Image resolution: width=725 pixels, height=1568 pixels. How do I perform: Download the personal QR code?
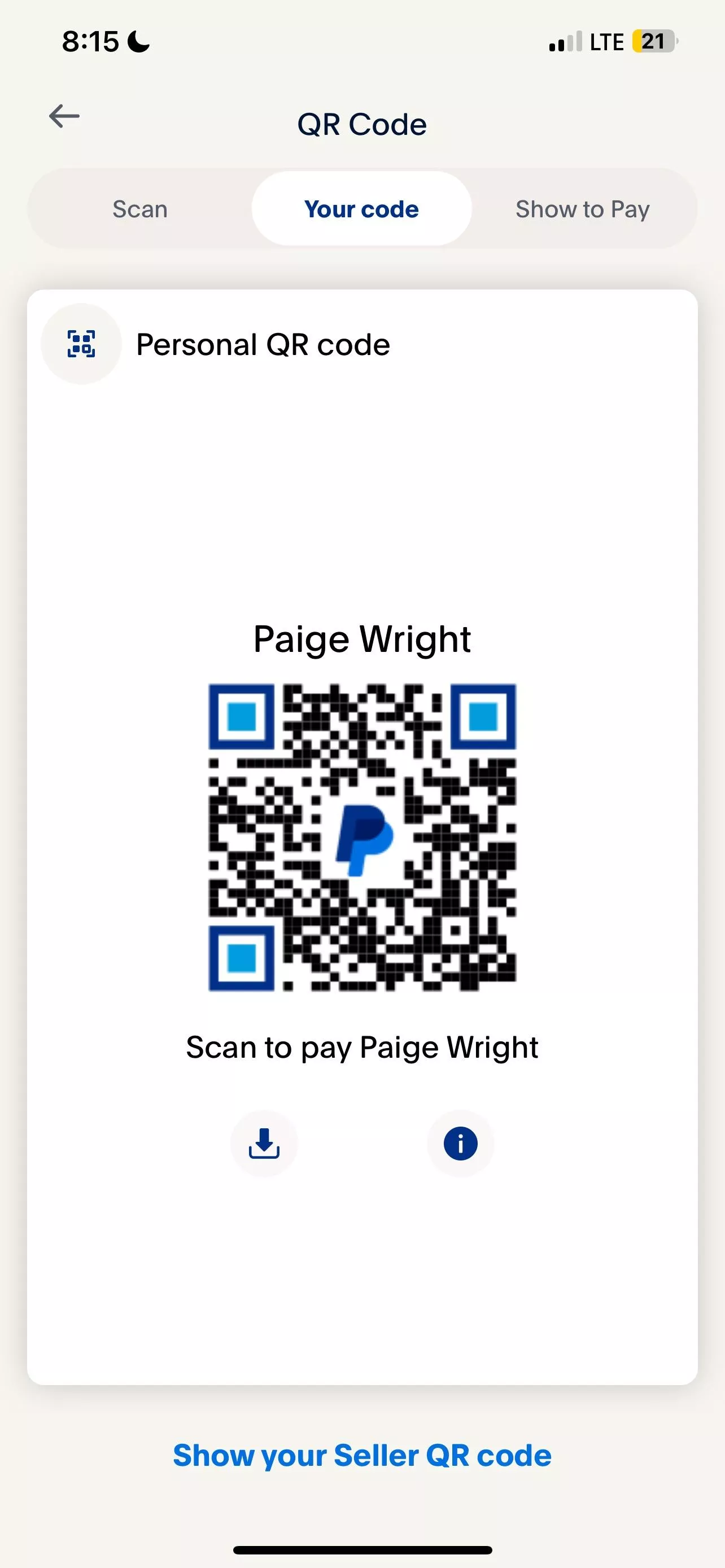click(x=264, y=1143)
